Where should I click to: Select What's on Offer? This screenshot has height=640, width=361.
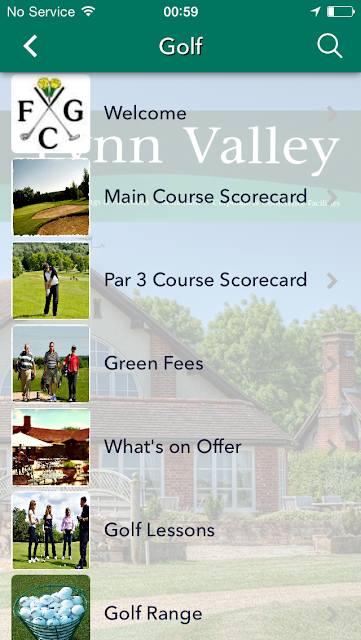point(180,447)
